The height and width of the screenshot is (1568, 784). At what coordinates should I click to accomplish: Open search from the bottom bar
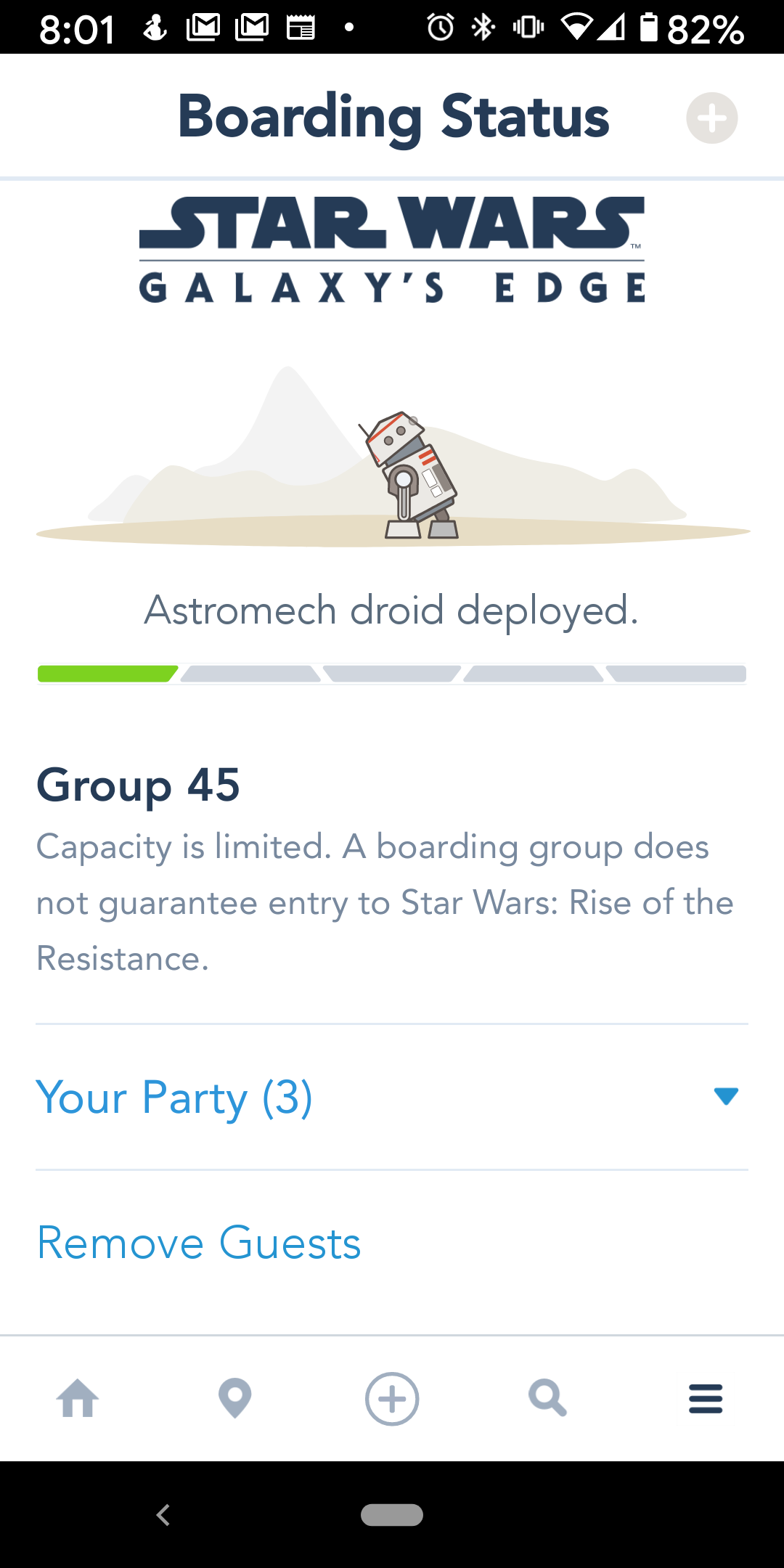tap(548, 1398)
